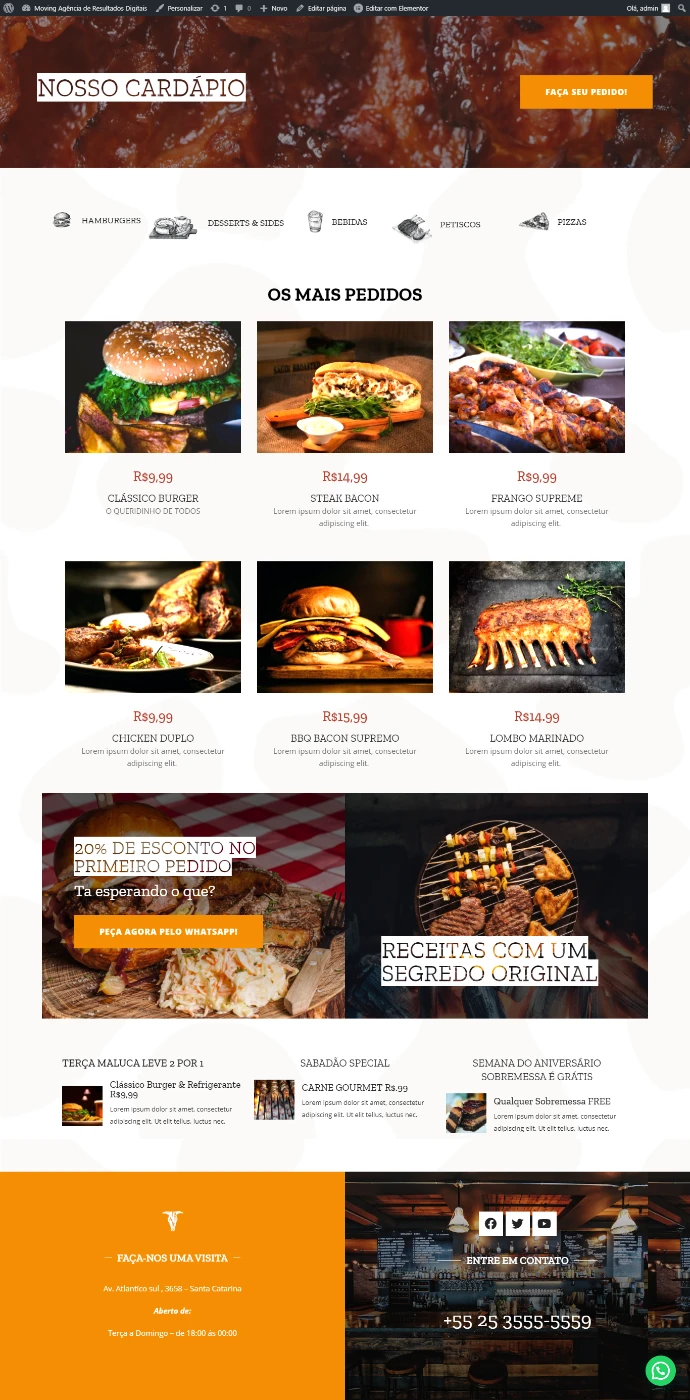Open the admin bar search icon

coord(681,8)
